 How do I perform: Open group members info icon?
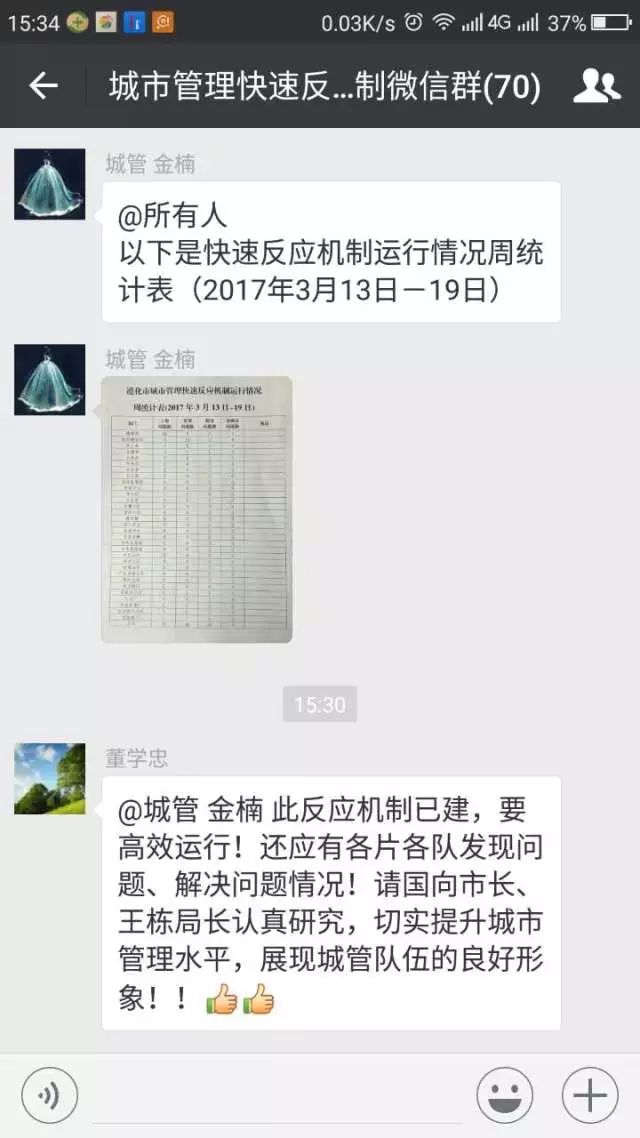[596, 87]
